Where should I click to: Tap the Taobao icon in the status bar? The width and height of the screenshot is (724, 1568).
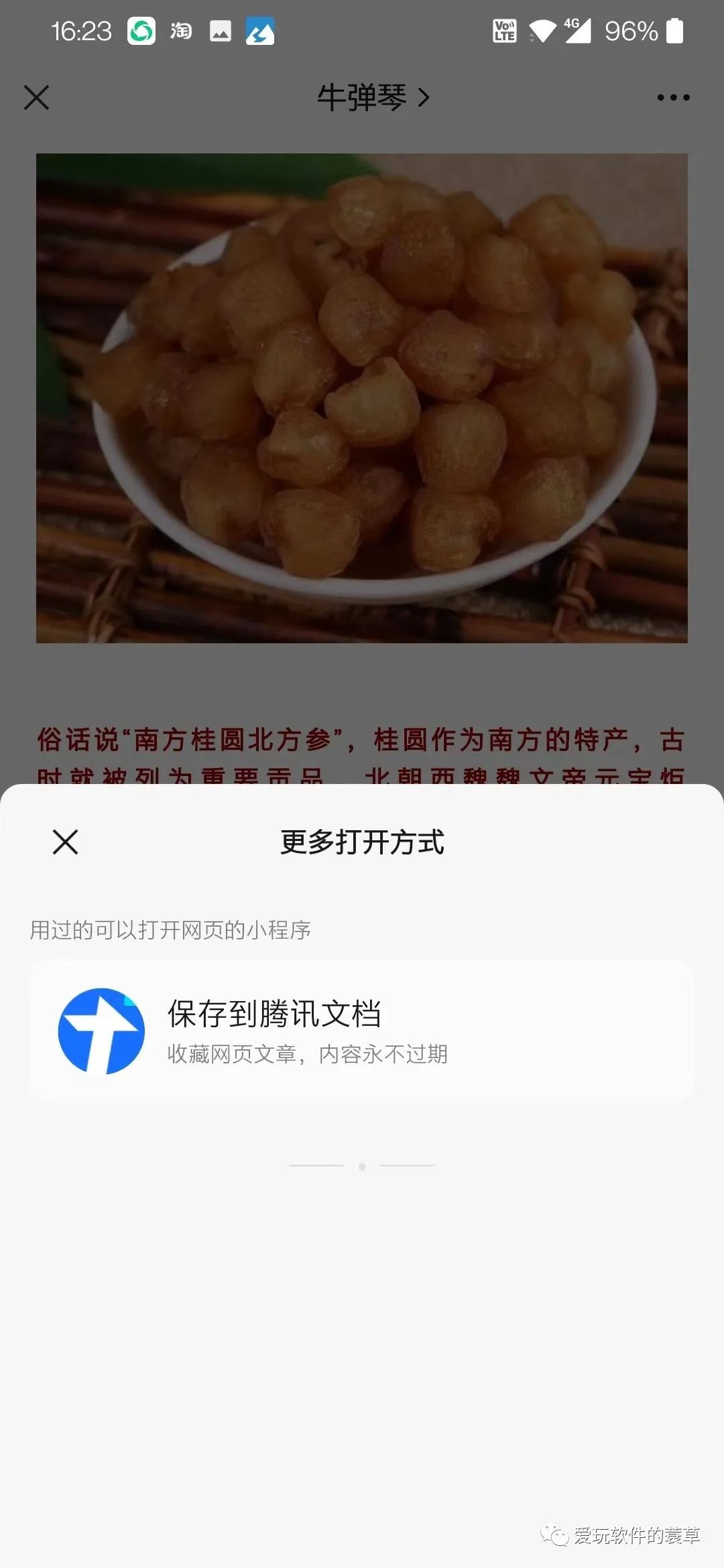pyautogui.click(x=180, y=30)
